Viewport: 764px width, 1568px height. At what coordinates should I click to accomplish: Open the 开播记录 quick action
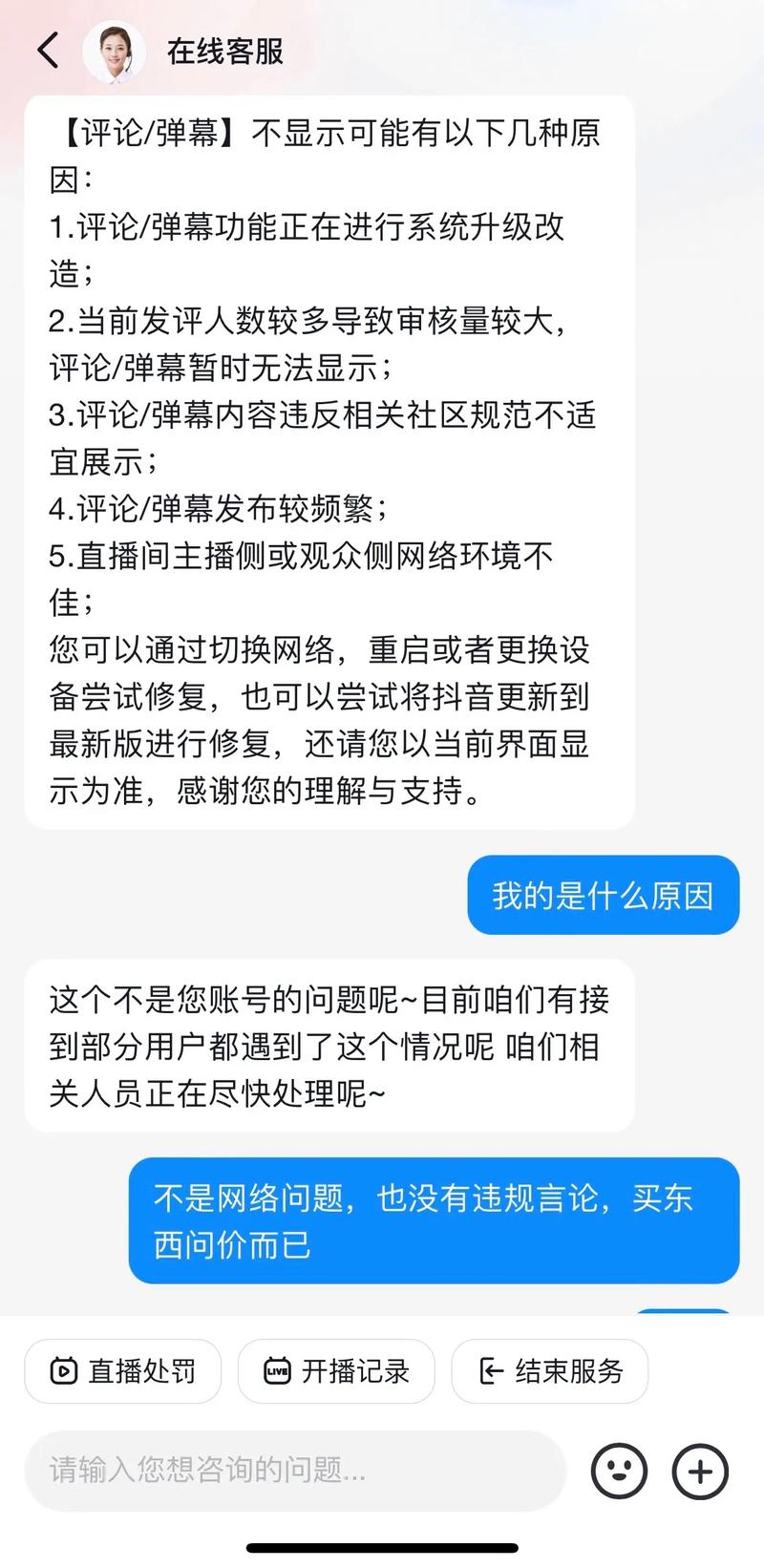click(336, 1371)
